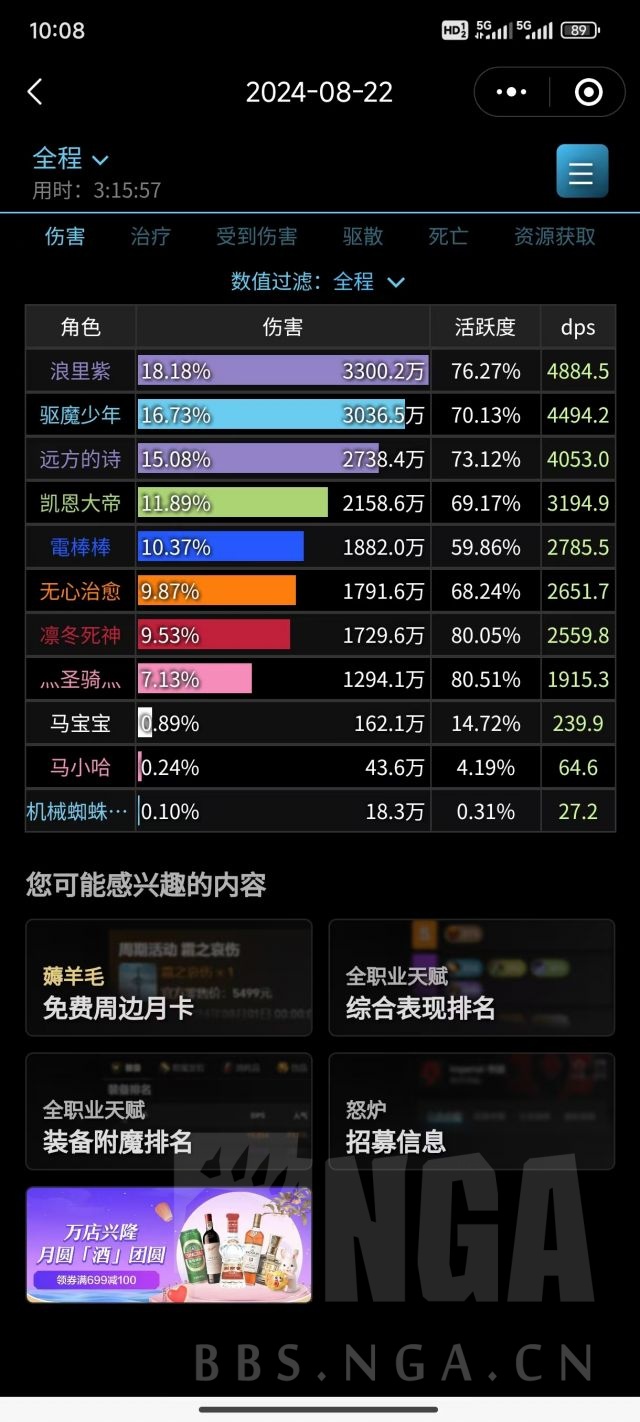Open damage details for 驱魔少年
This screenshot has width=640, height=1422.
pyautogui.click(x=320, y=415)
